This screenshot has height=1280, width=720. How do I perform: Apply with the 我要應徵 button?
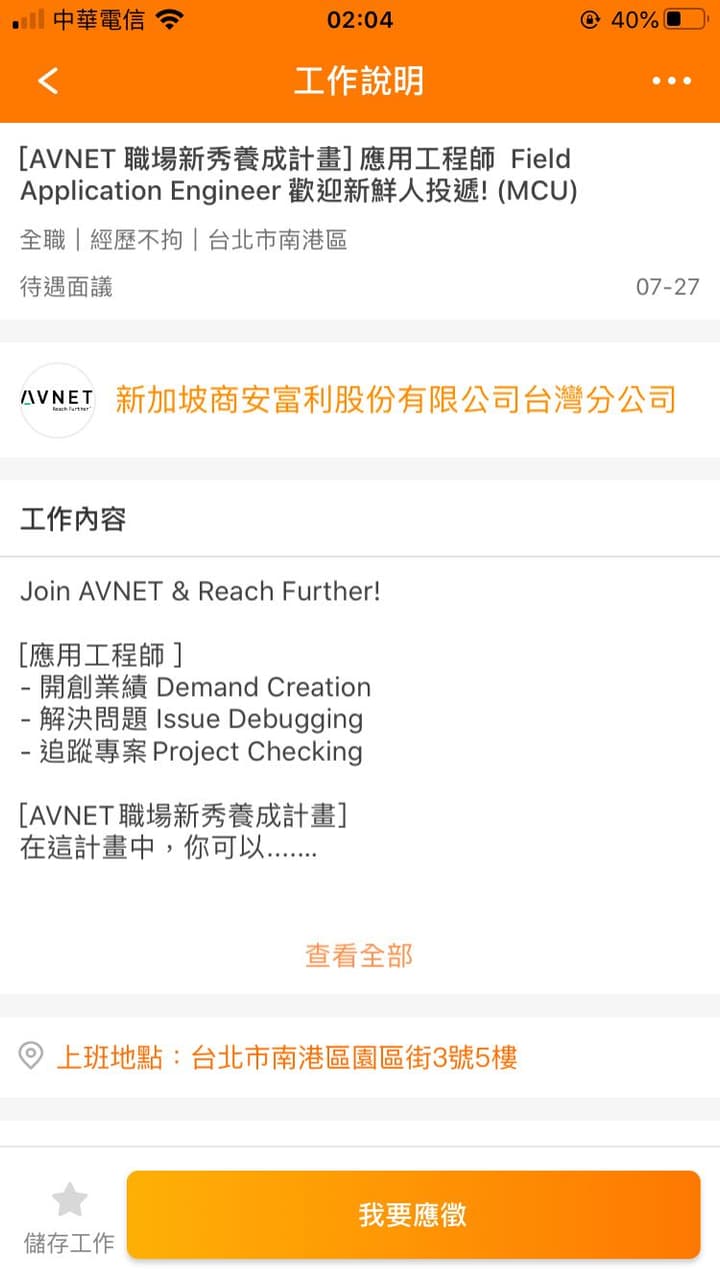(413, 1215)
